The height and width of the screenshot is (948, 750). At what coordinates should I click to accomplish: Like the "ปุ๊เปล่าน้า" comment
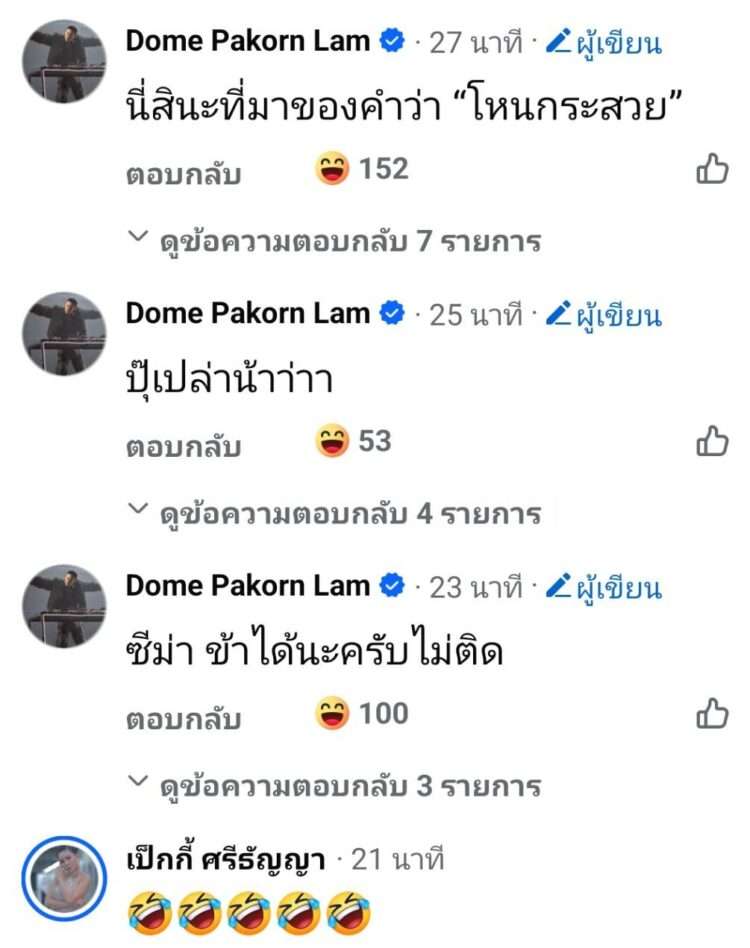pyautogui.click(x=712, y=441)
